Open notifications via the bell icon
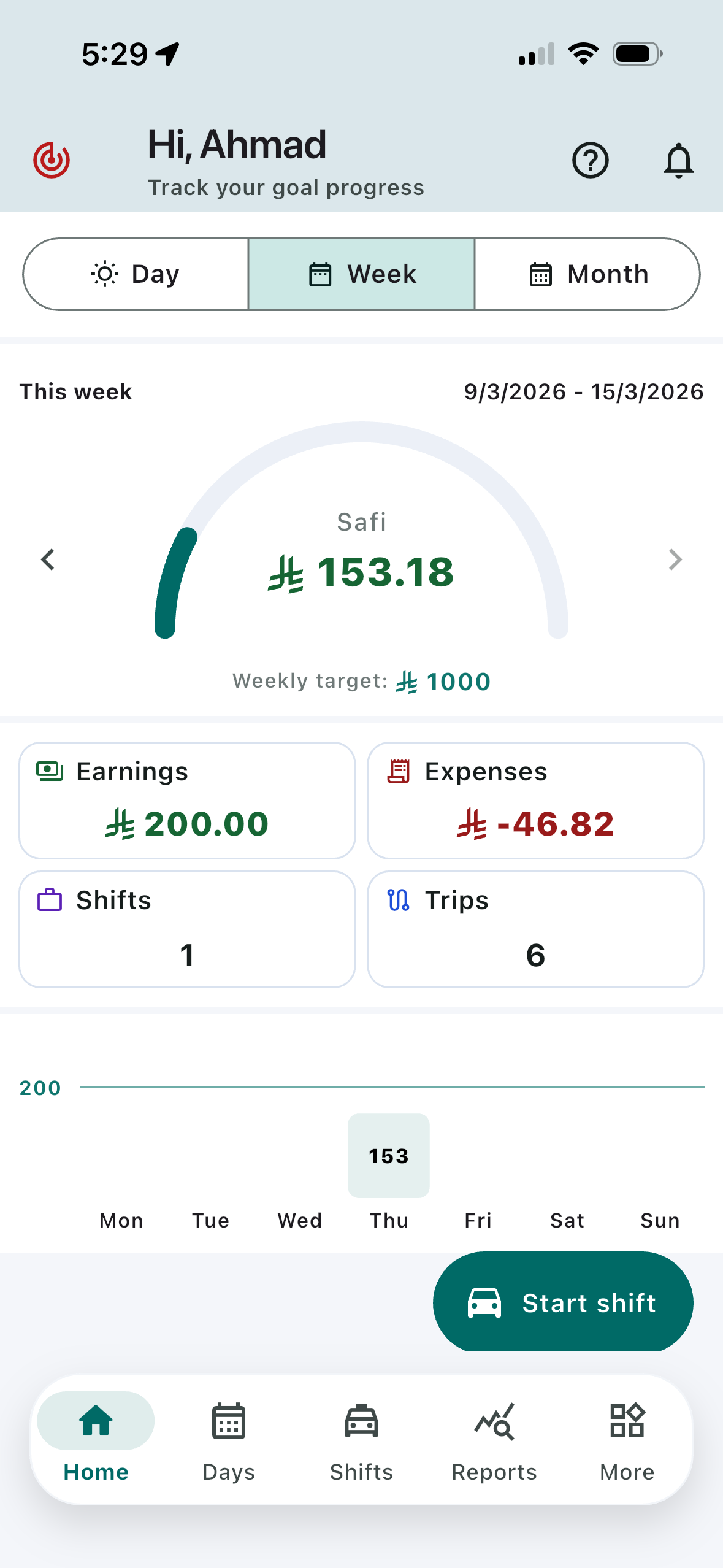Viewport: 723px width, 1568px height. click(x=678, y=160)
